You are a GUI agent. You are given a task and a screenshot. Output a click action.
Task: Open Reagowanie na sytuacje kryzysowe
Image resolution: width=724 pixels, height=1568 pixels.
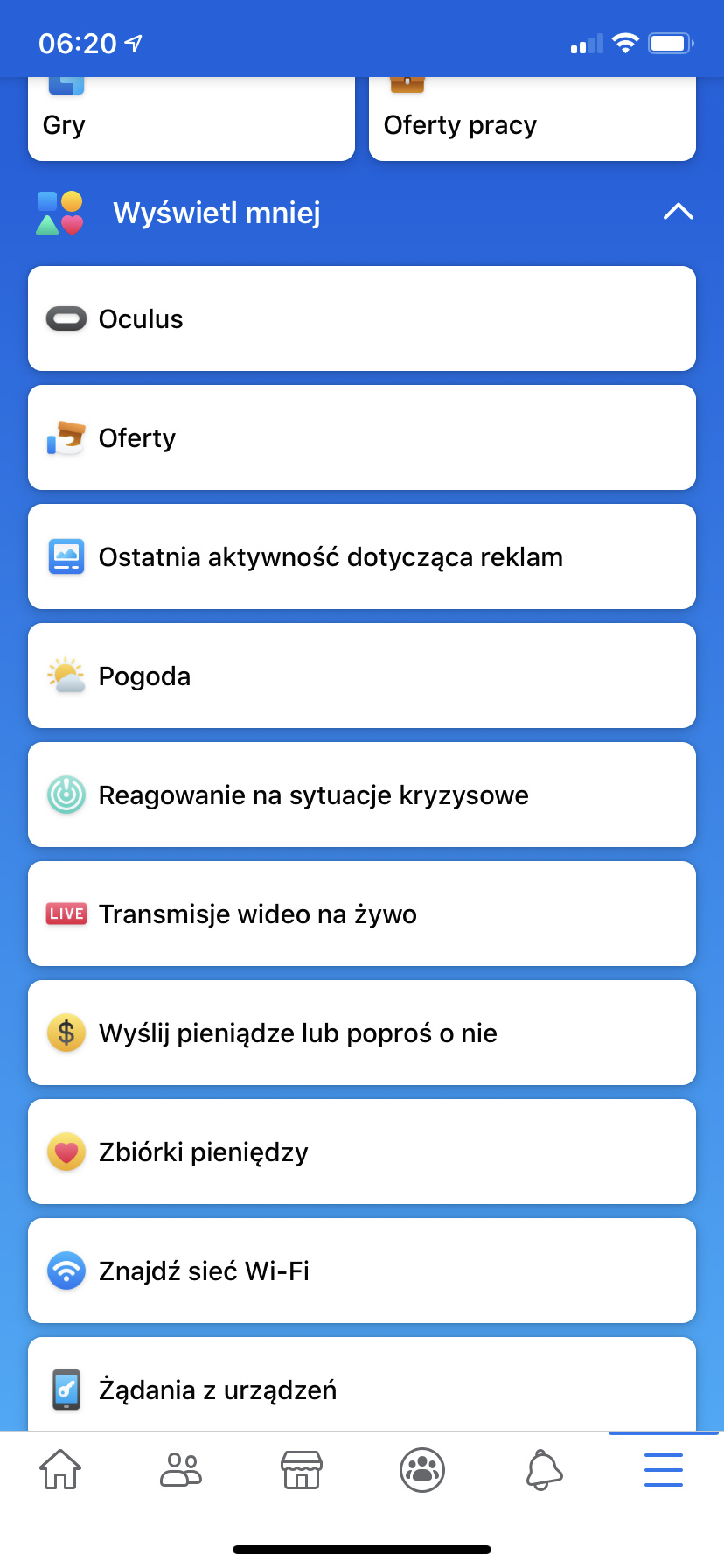[362, 794]
